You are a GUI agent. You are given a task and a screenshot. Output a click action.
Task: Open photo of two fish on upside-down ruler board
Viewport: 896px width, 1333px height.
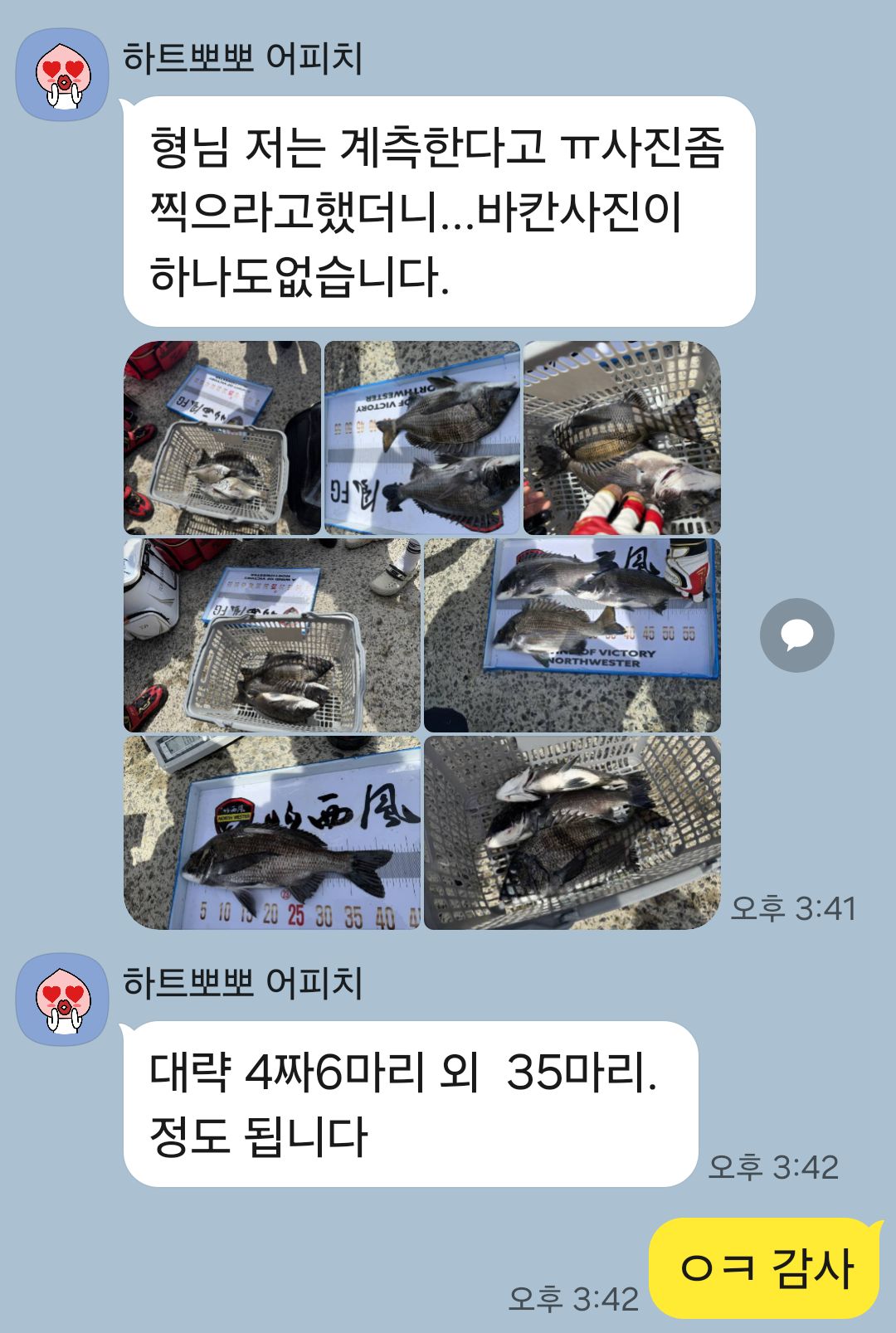tap(421, 438)
